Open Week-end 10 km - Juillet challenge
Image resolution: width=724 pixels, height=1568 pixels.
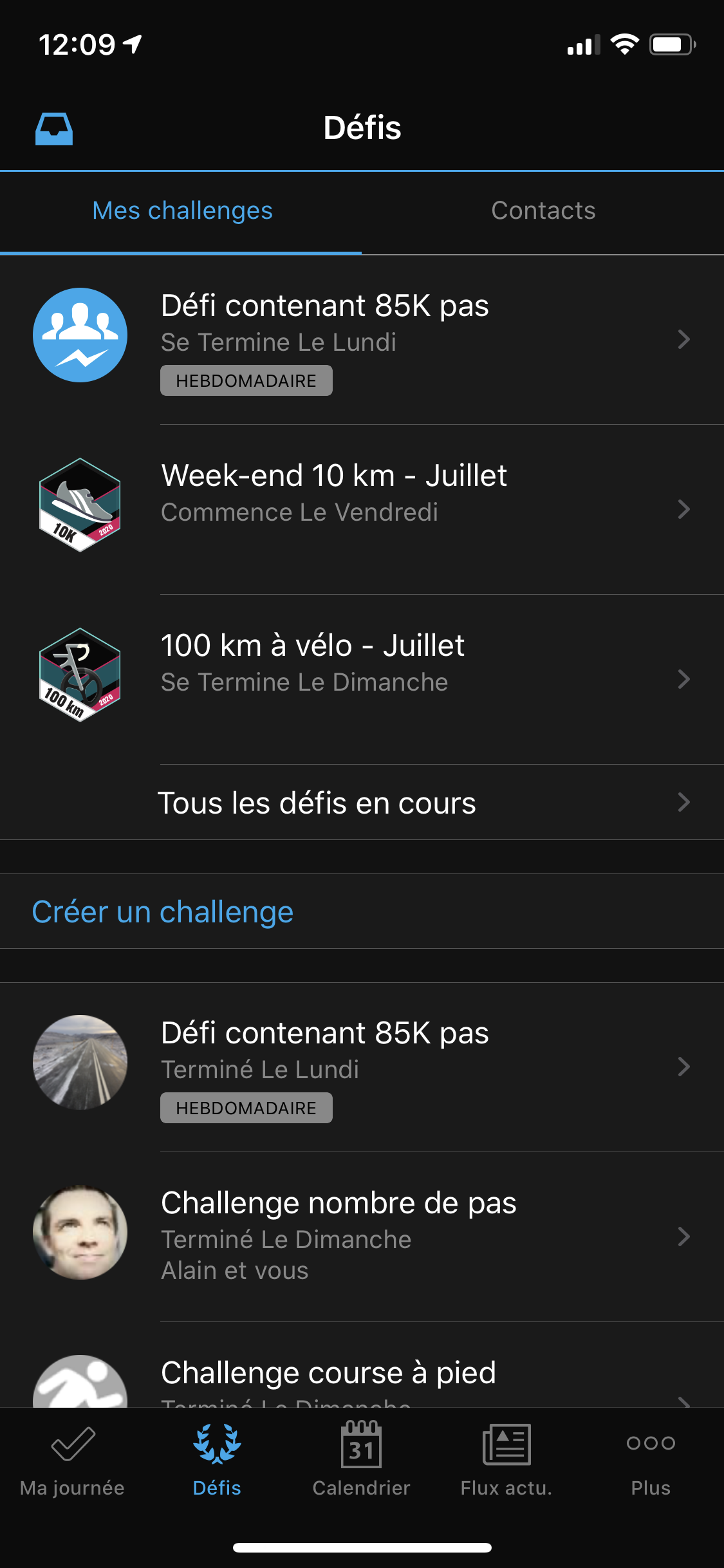pyautogui.click(x=362, y=509)
